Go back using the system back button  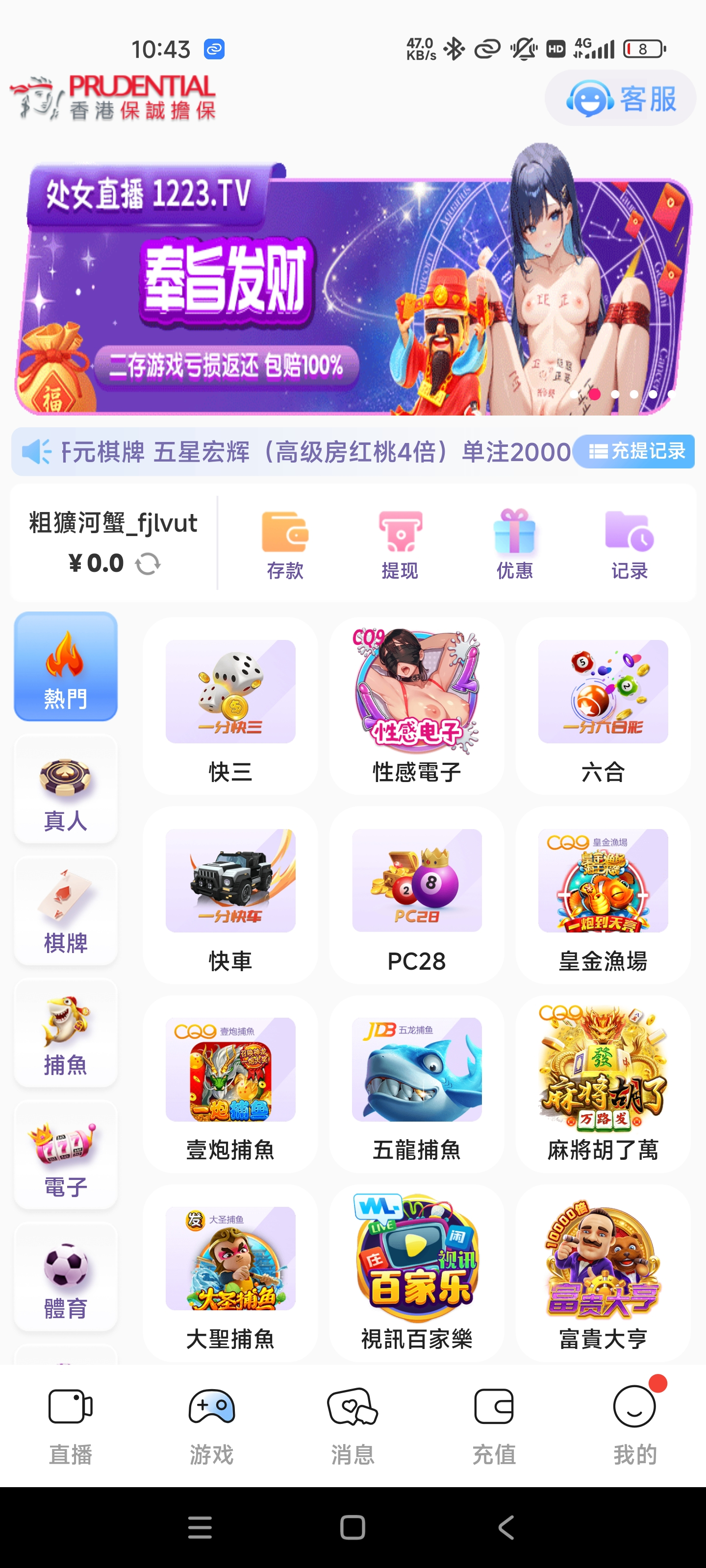coord(505,1528)
